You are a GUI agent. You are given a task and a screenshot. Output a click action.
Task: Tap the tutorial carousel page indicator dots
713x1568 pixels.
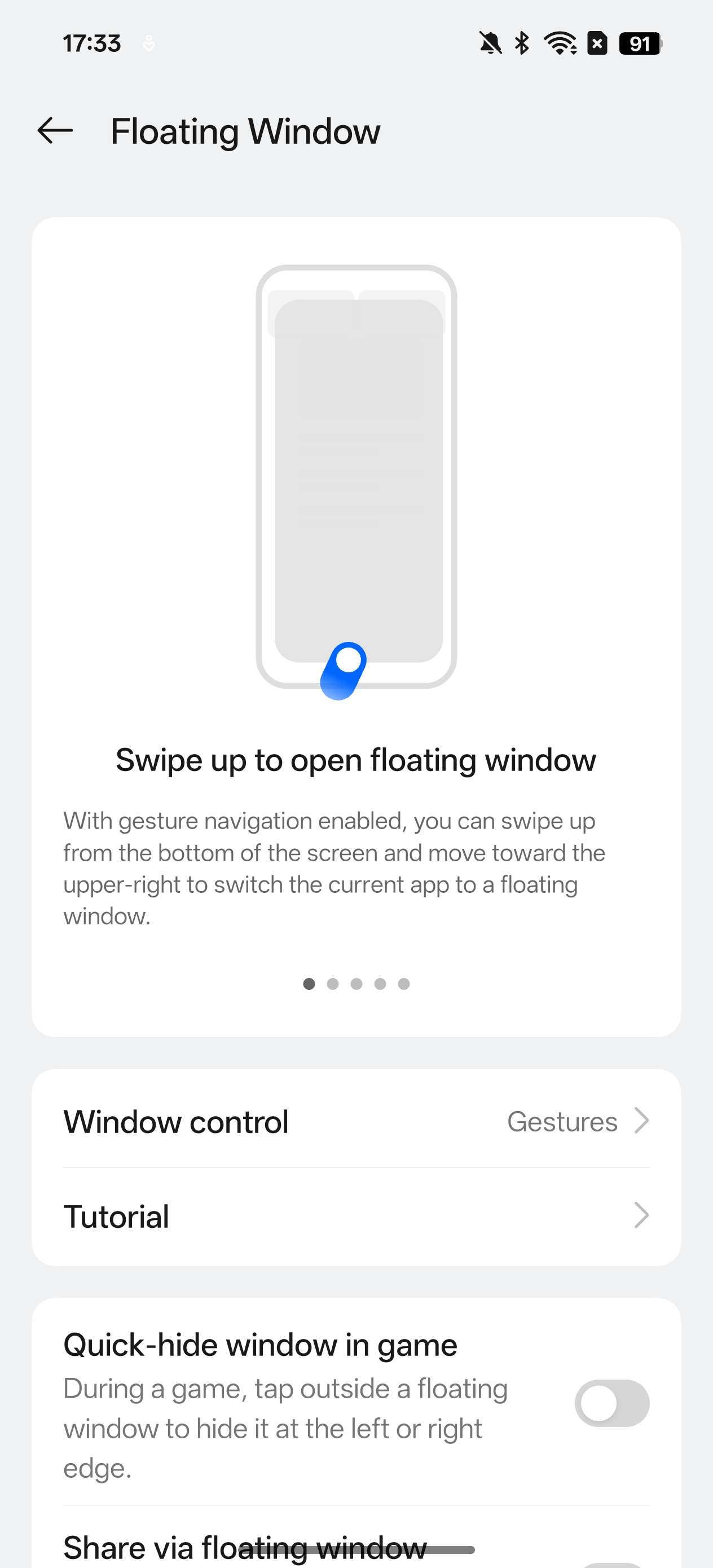356,984
